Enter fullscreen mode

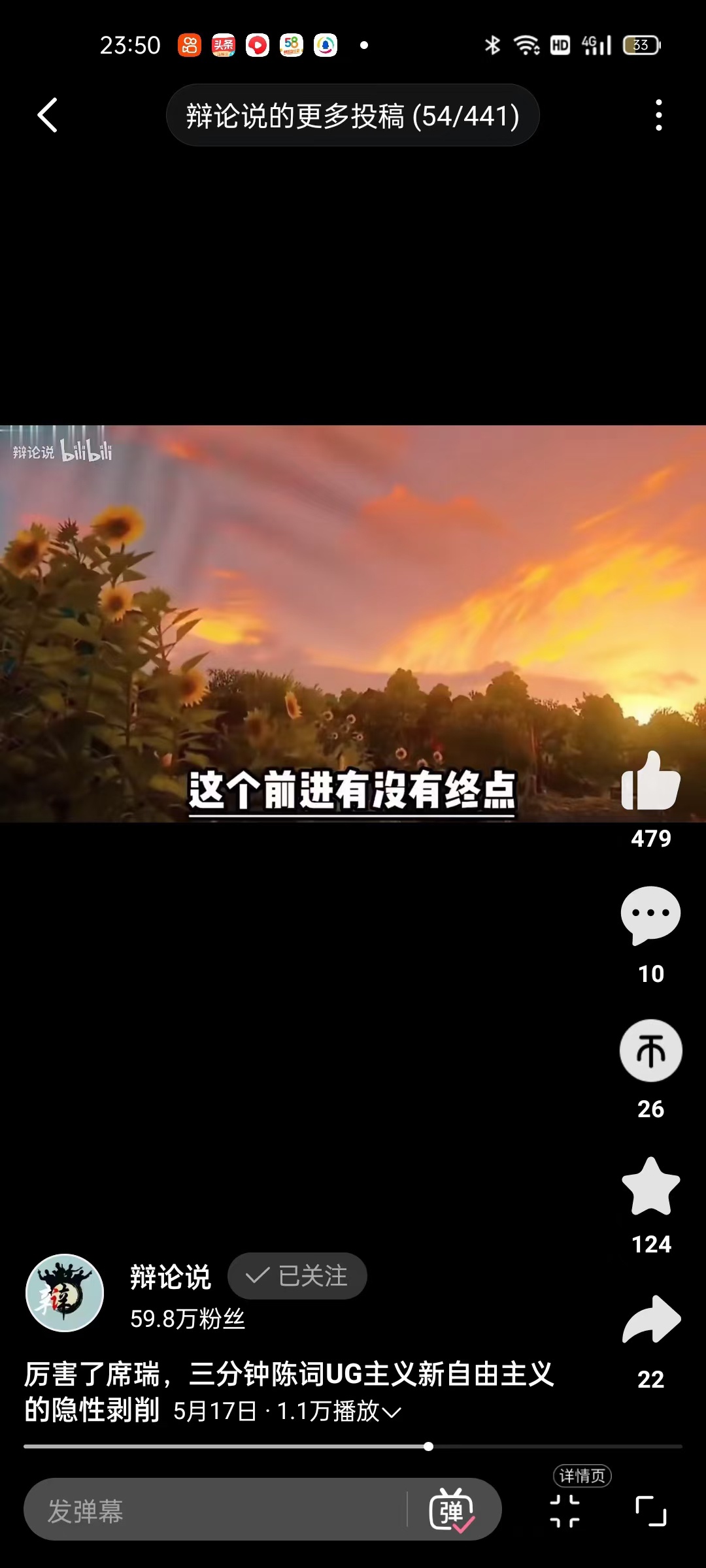pos(650,1511)
